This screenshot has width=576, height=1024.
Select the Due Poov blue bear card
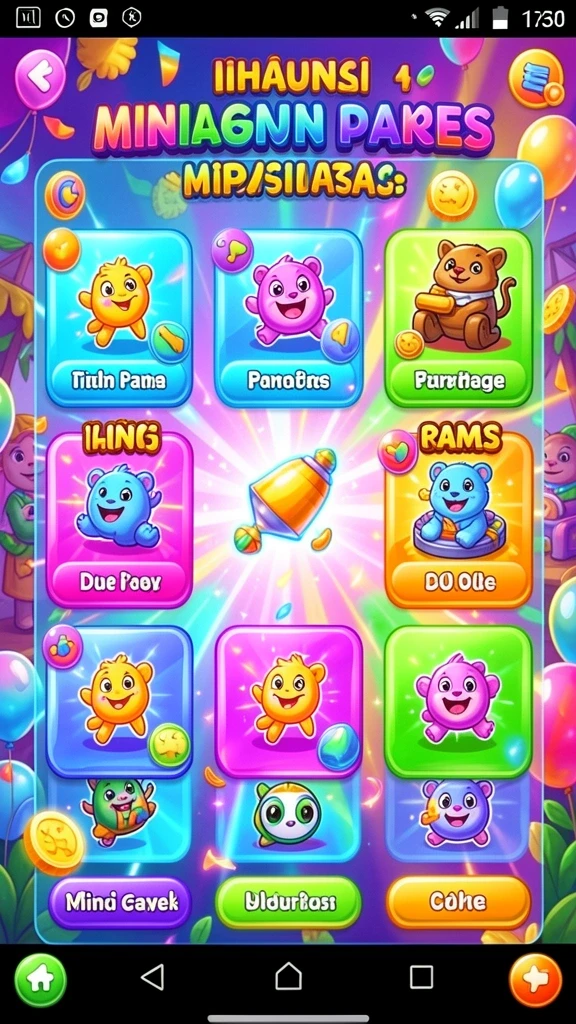click(x=120, y=520)
